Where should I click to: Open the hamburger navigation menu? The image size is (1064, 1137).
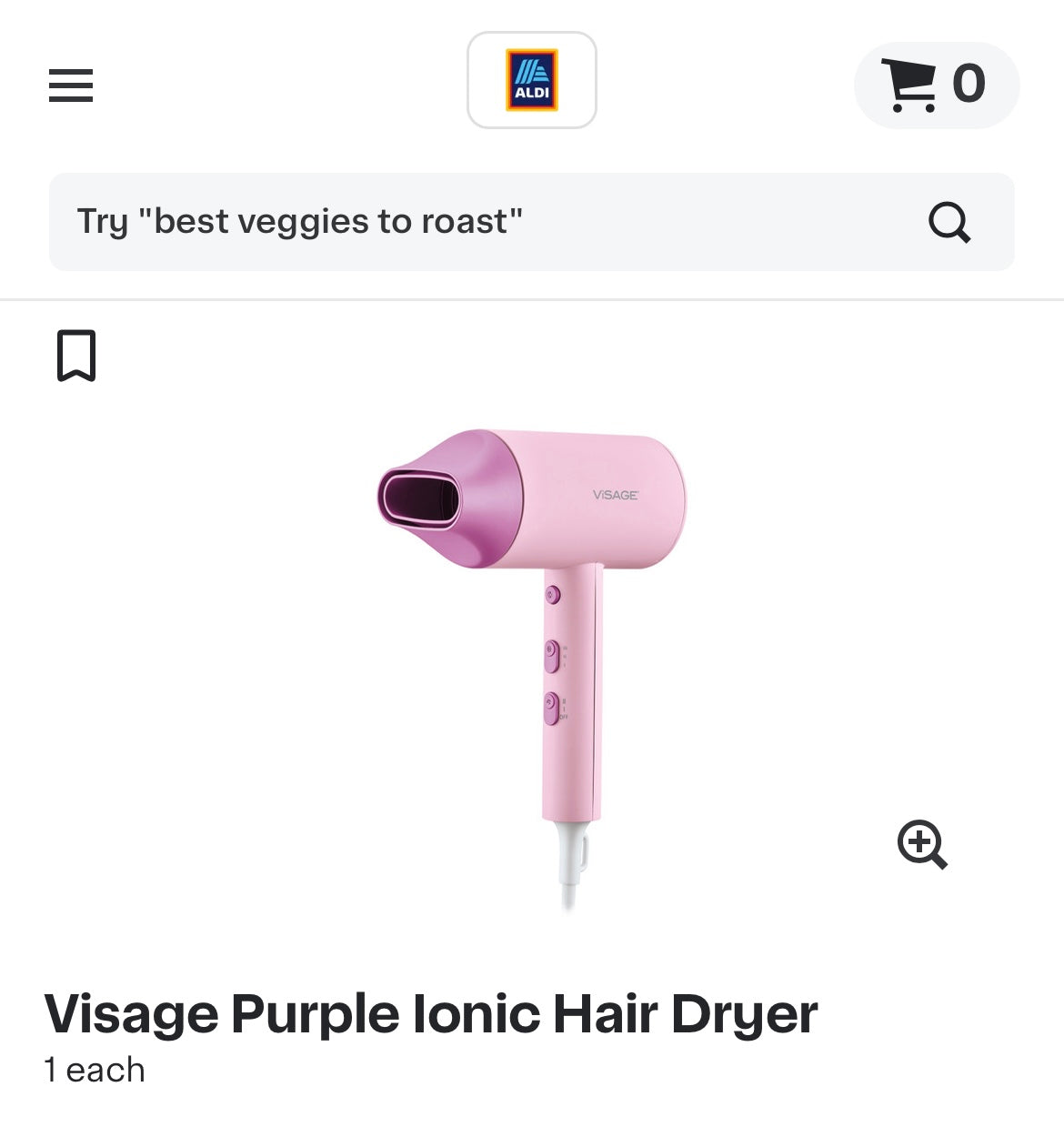pos(71,86)
